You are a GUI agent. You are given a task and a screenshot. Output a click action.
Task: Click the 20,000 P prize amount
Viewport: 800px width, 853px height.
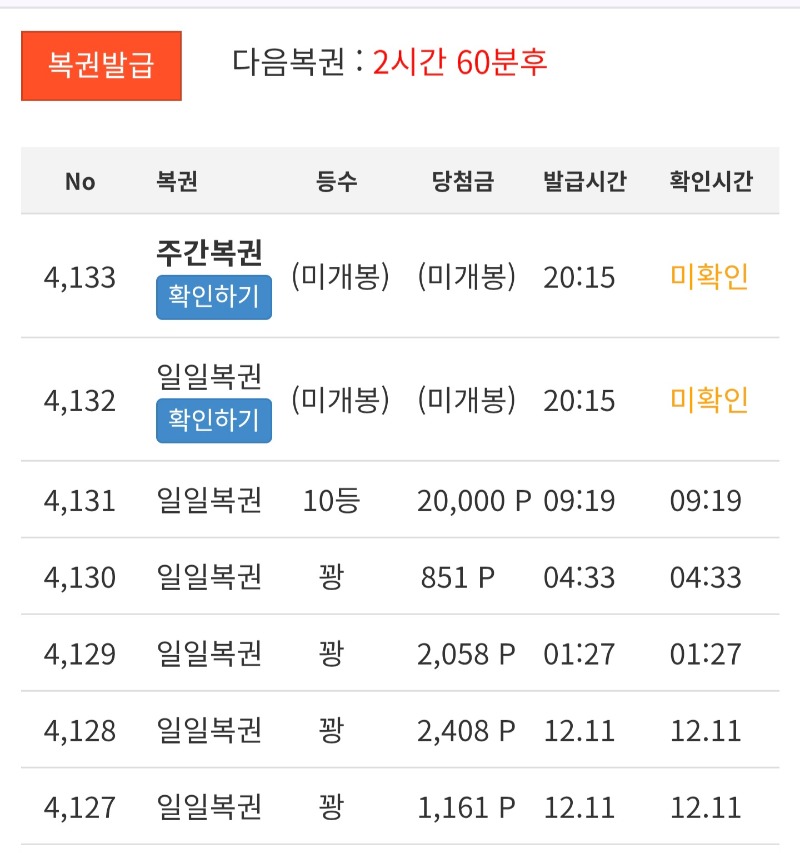pos(463,500)
